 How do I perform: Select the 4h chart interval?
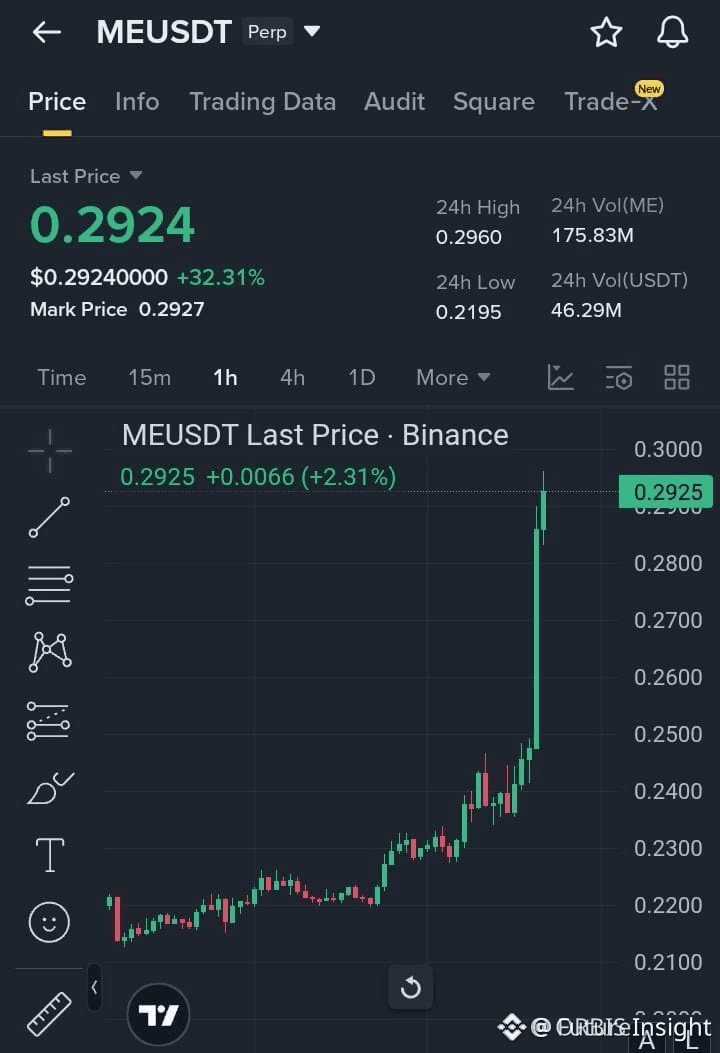pyautogui.click(x=292, y=377)
